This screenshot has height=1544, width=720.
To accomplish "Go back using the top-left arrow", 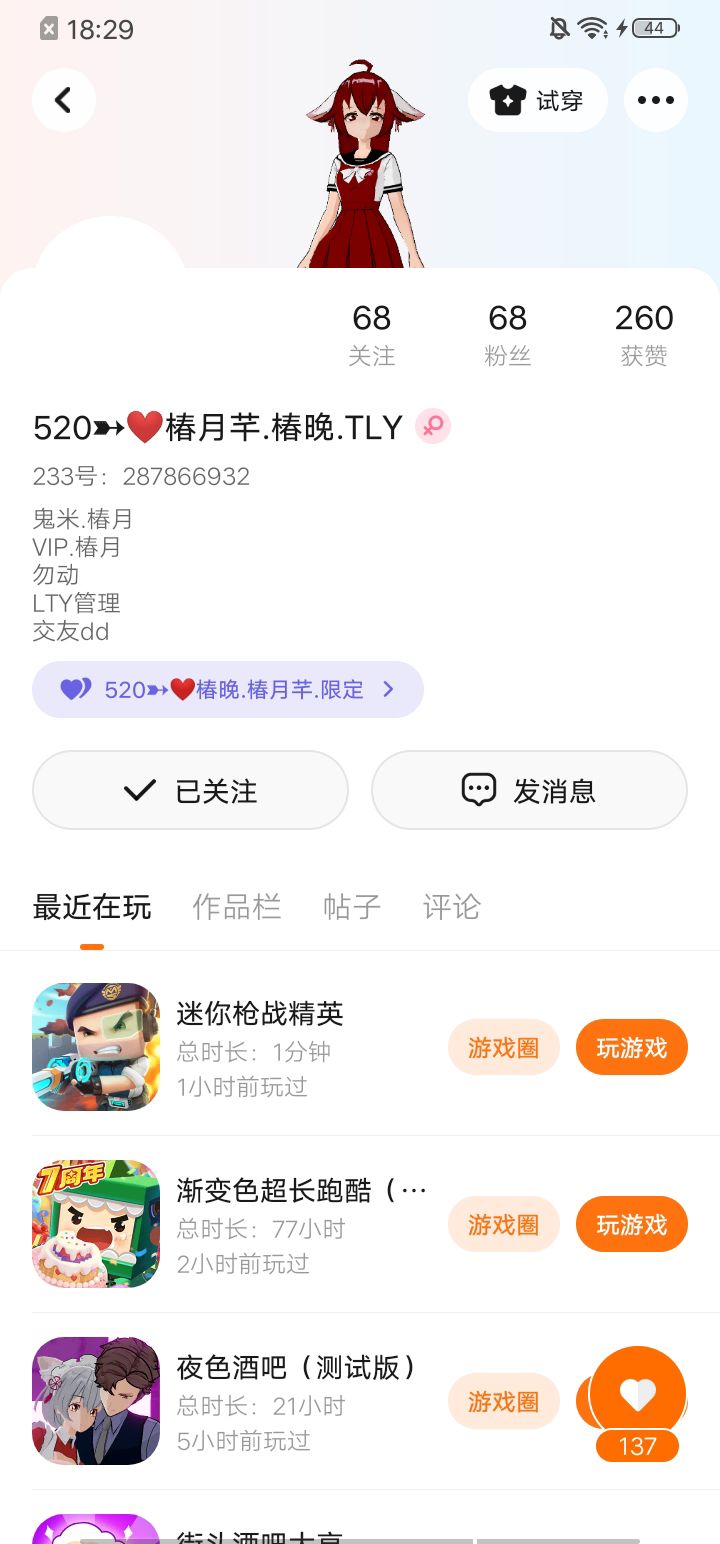I will 64,100.
